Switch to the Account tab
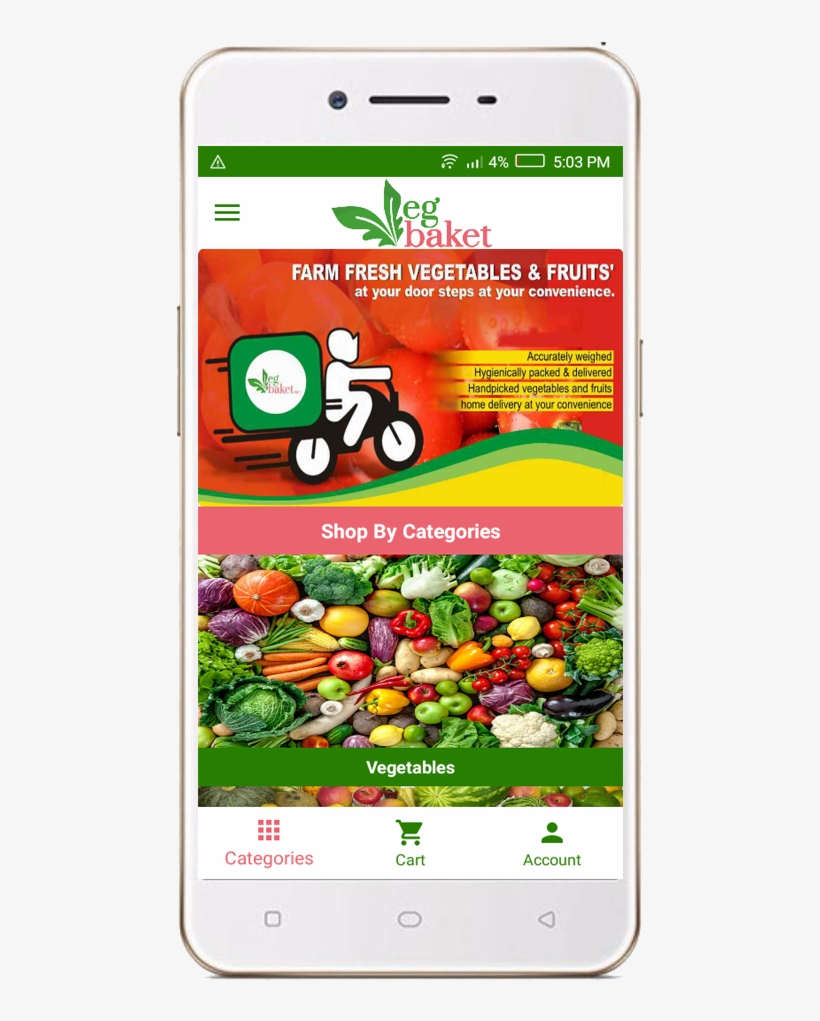Screen dimensions: 820x1021 [552, 843]
